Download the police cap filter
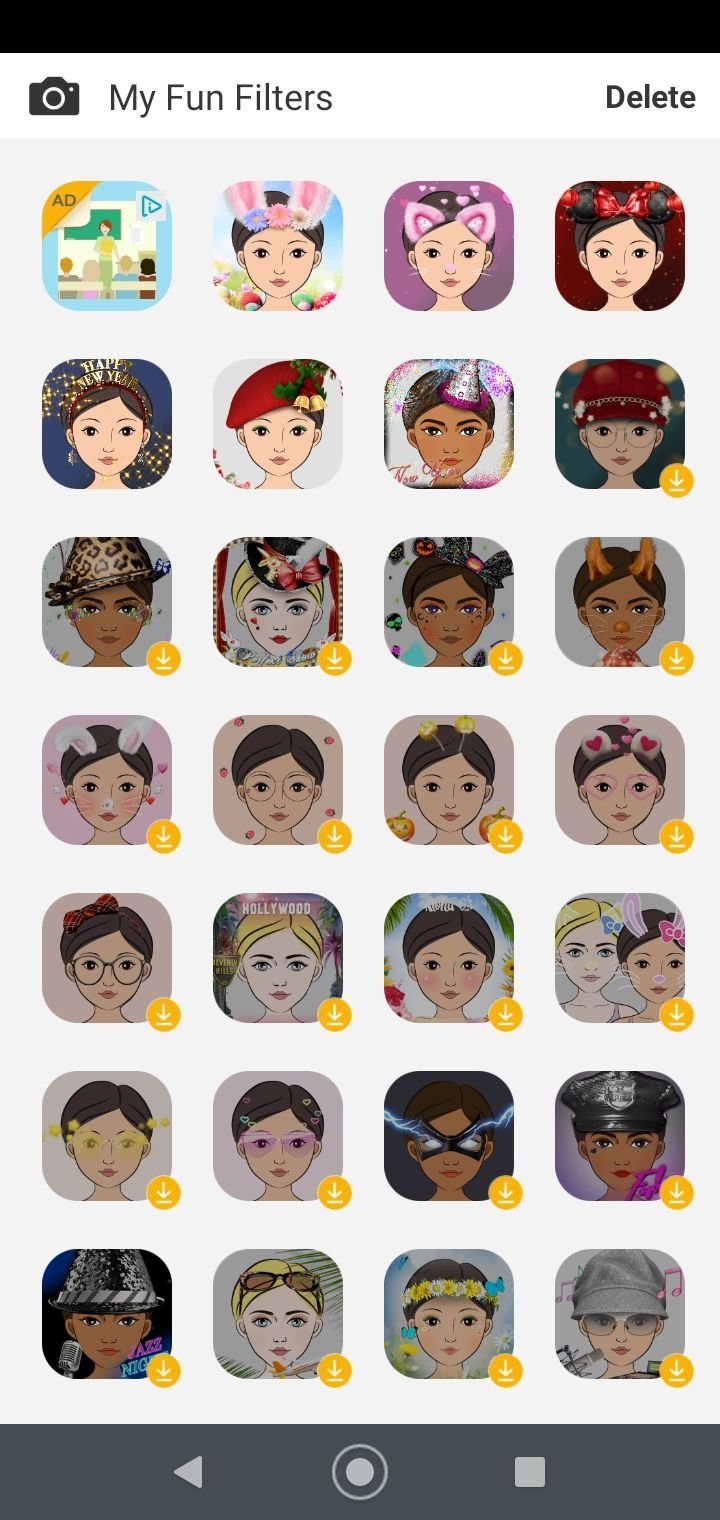This screenshot has height=1520, width=720. coord(677,1193)
